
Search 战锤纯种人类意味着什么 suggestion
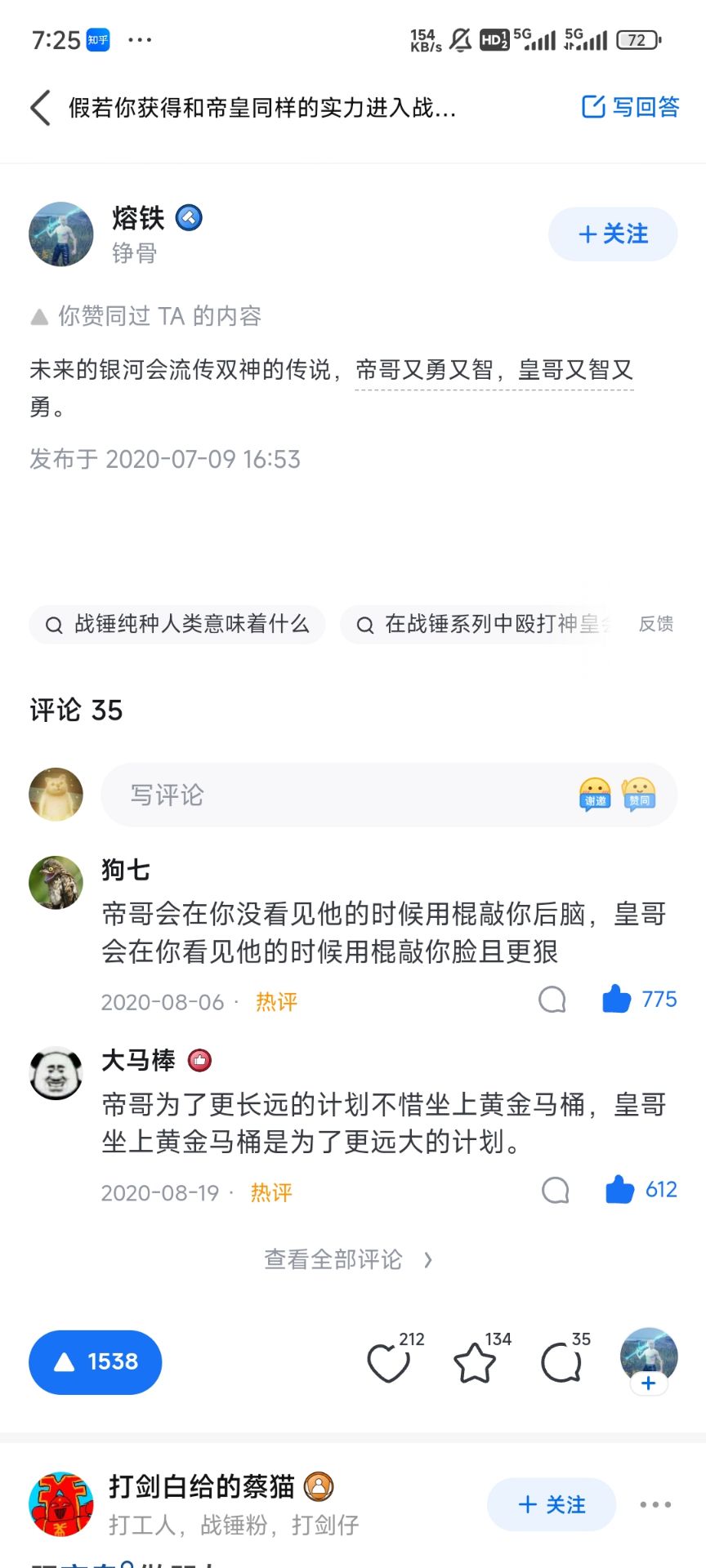click(177, 625)
